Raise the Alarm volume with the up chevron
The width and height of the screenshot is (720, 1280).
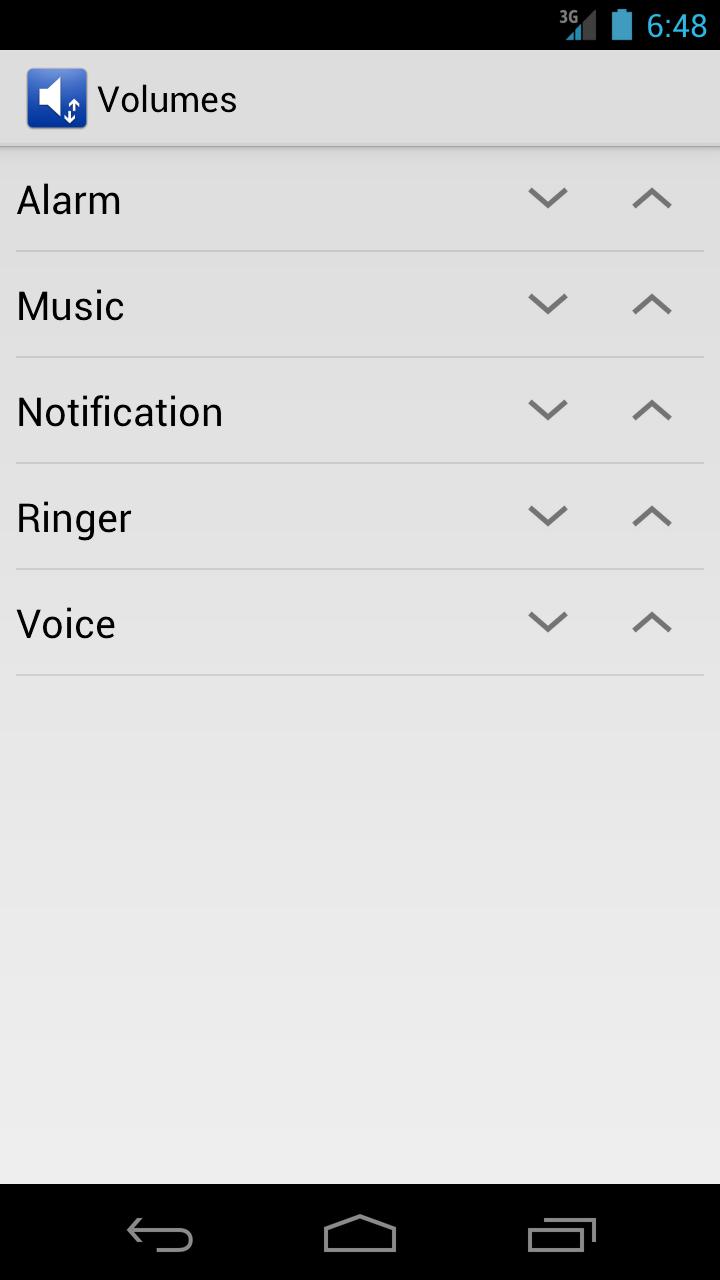[651, 198]
